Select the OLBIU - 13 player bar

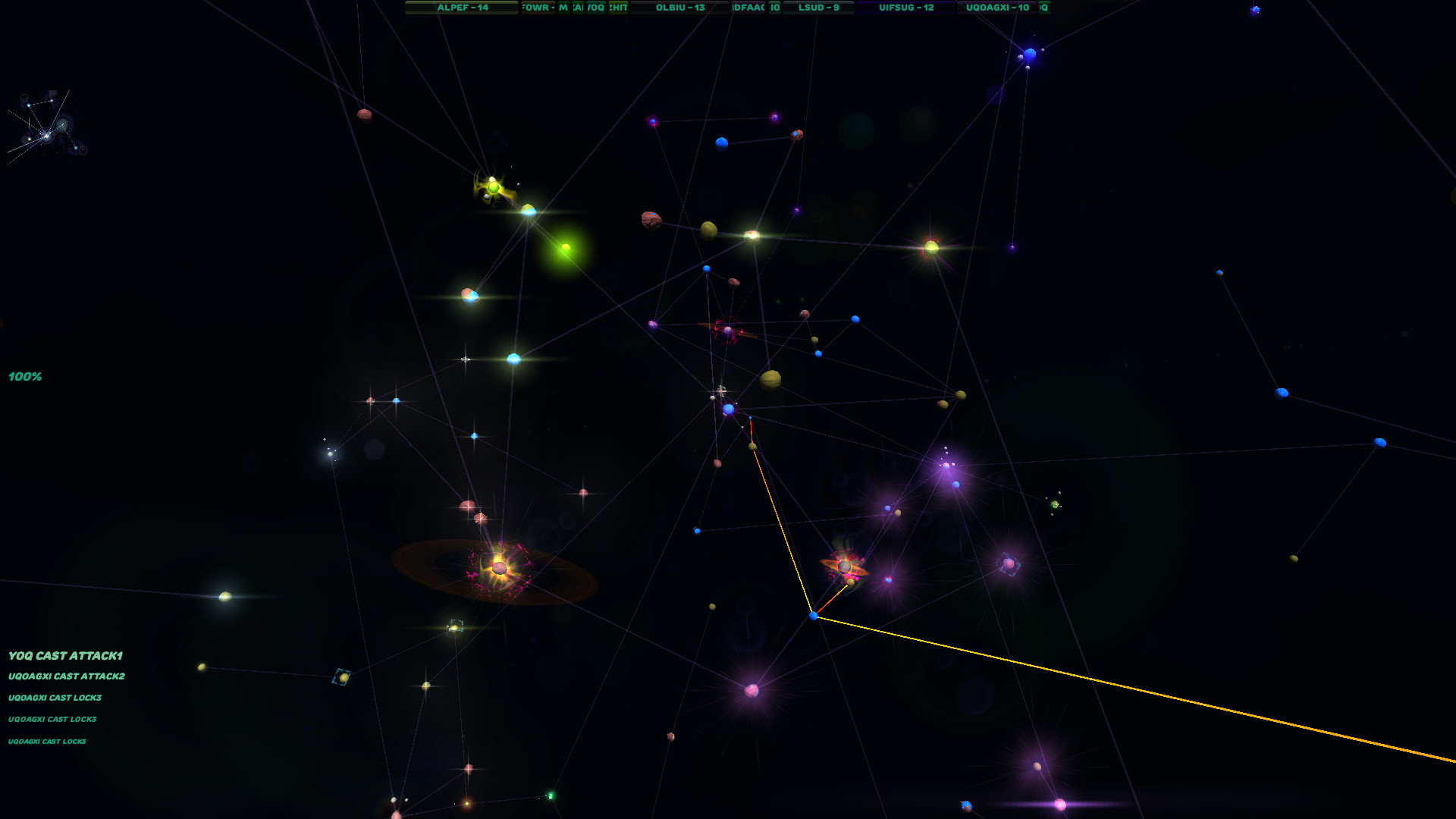point(679,8)
